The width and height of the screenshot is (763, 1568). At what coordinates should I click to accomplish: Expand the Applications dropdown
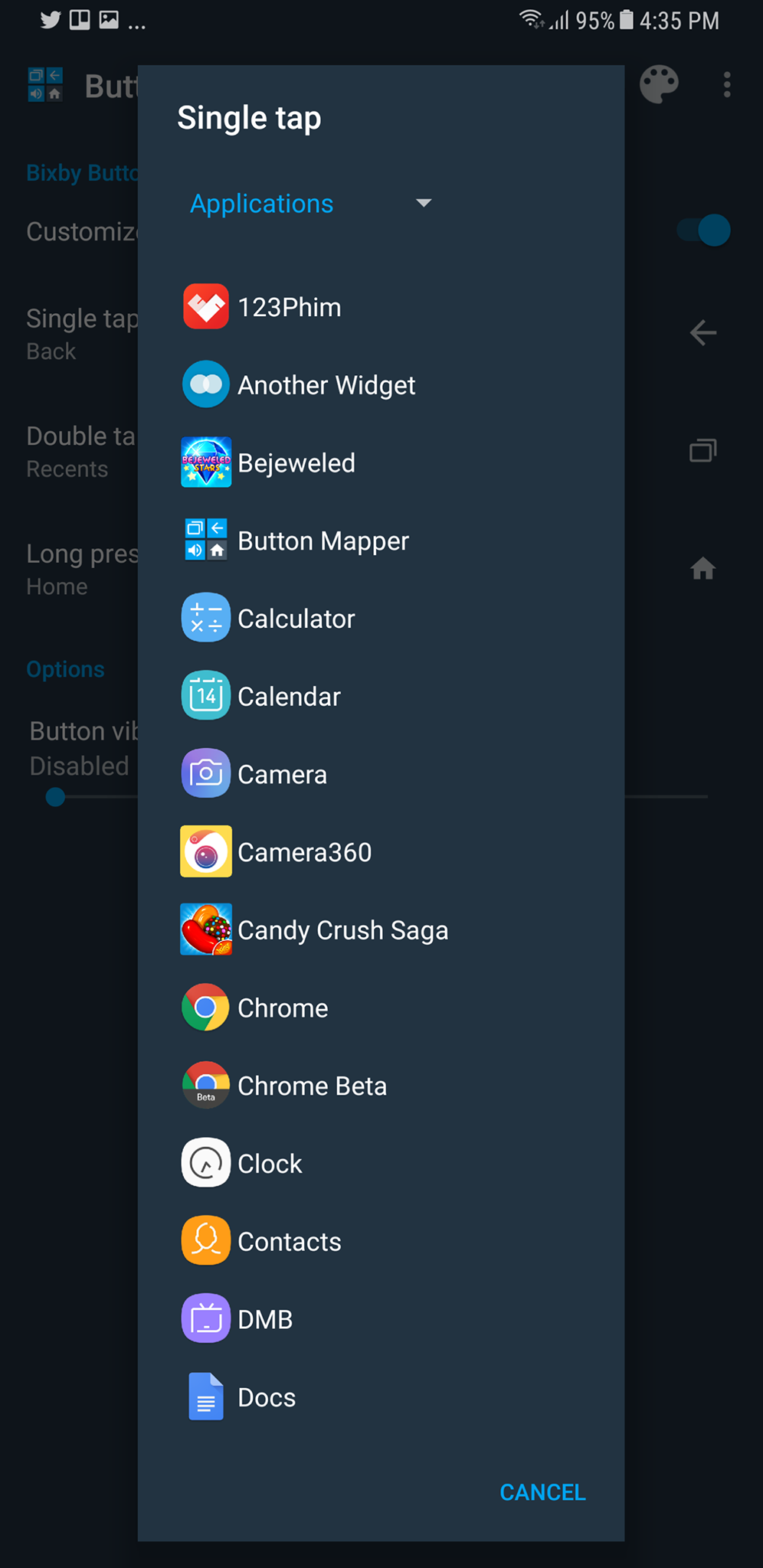tap(310, 204)
